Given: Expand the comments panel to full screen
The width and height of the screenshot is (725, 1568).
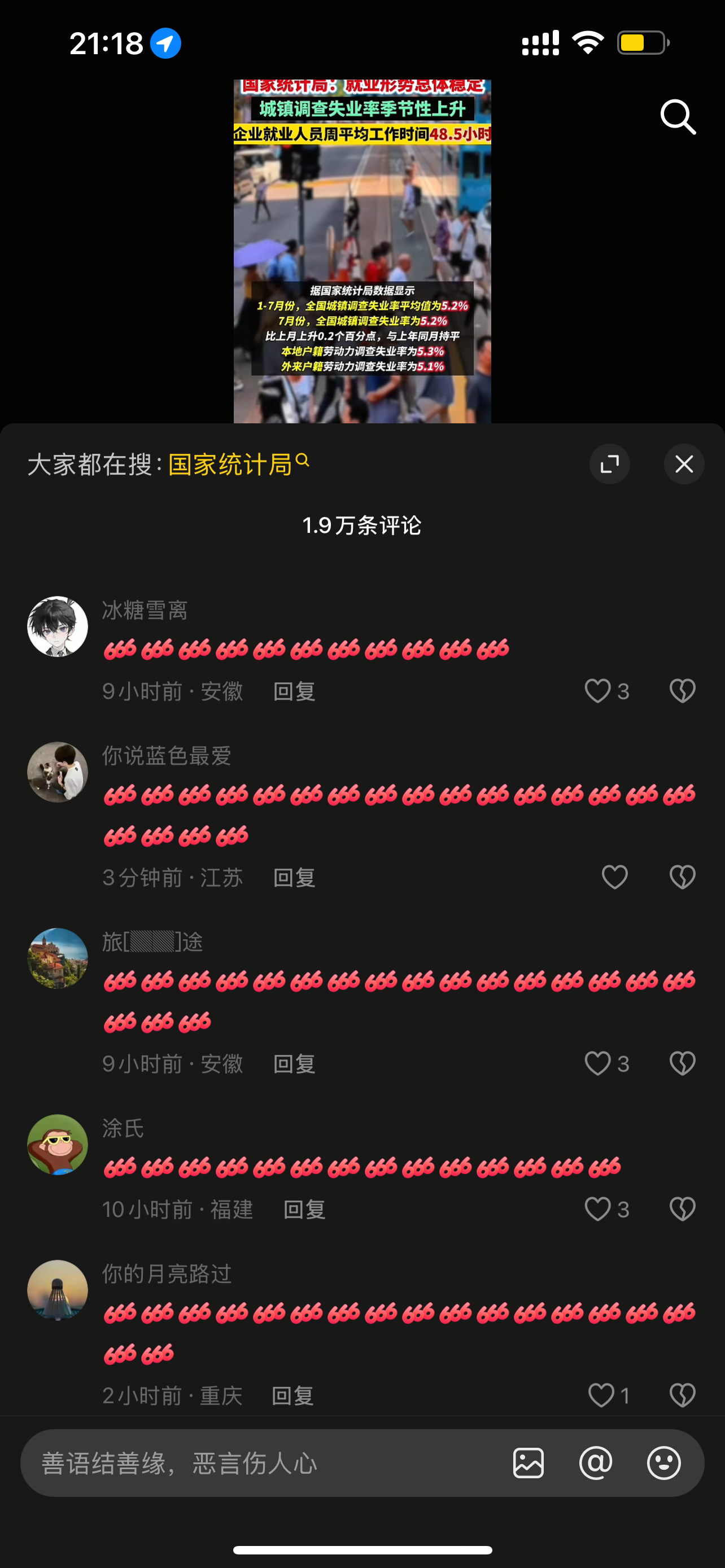Looking at the screenshot, I should pos(609,464).
